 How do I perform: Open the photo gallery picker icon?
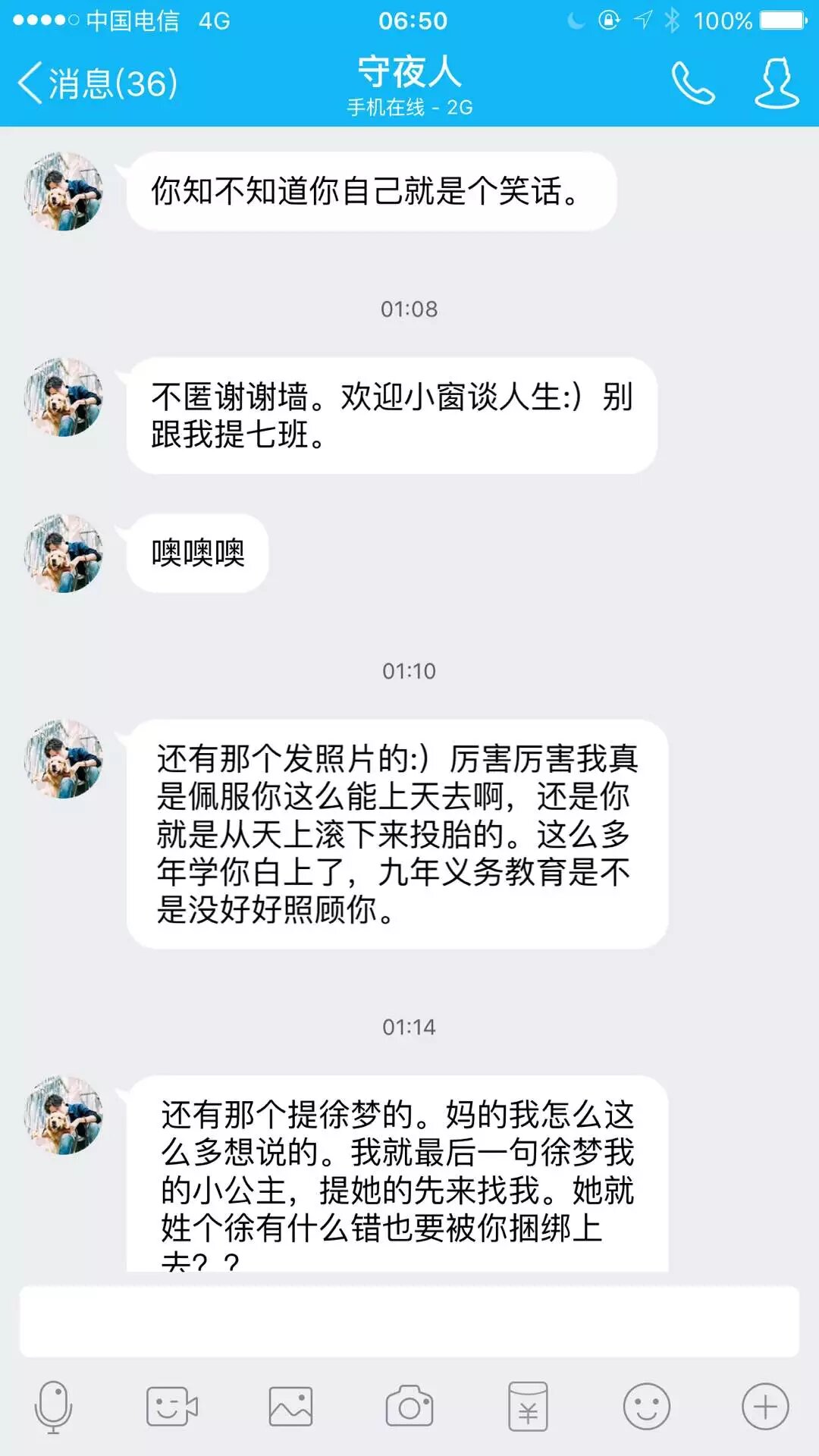point(290,1407)
